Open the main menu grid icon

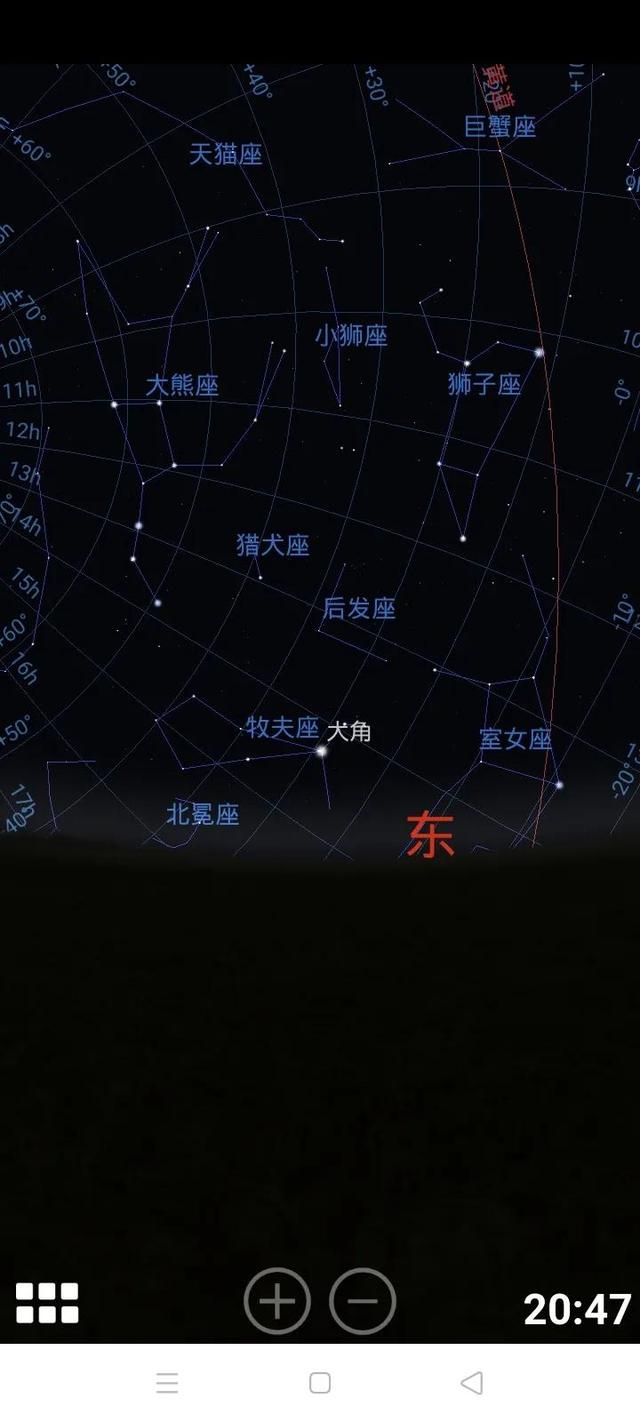pyautogui.click(x=47, y=1302)
